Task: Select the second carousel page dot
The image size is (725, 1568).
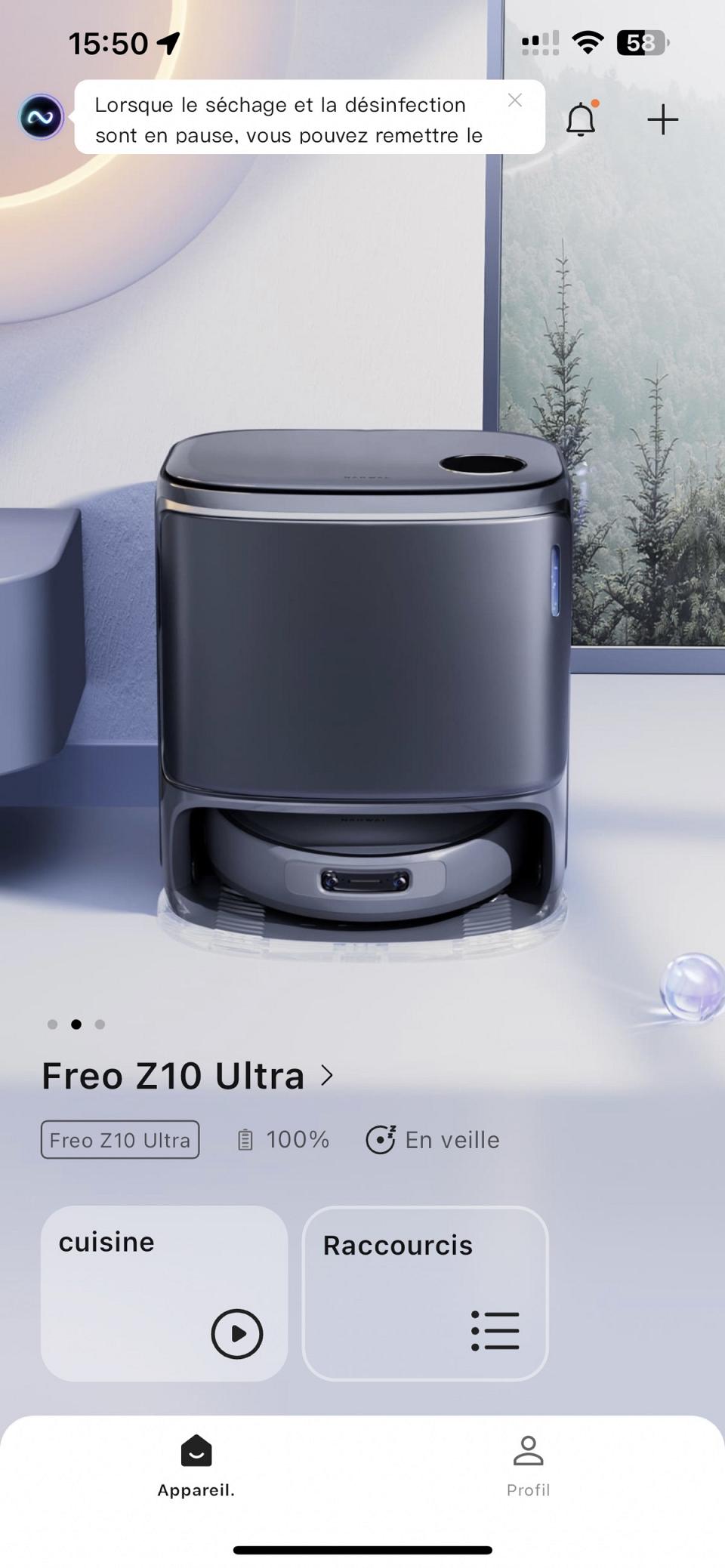Action: point(76,1024)
